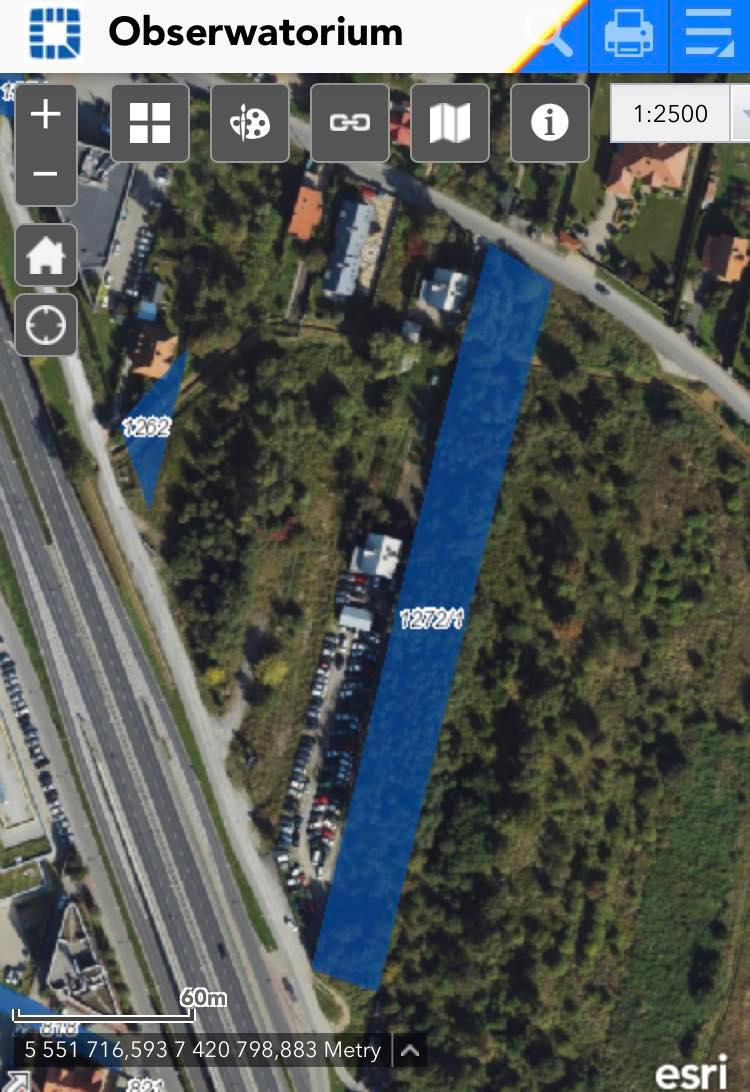This screenshot has width=750, height=1092.
Task: Zoom out of the map
Action: pos(46,174)
